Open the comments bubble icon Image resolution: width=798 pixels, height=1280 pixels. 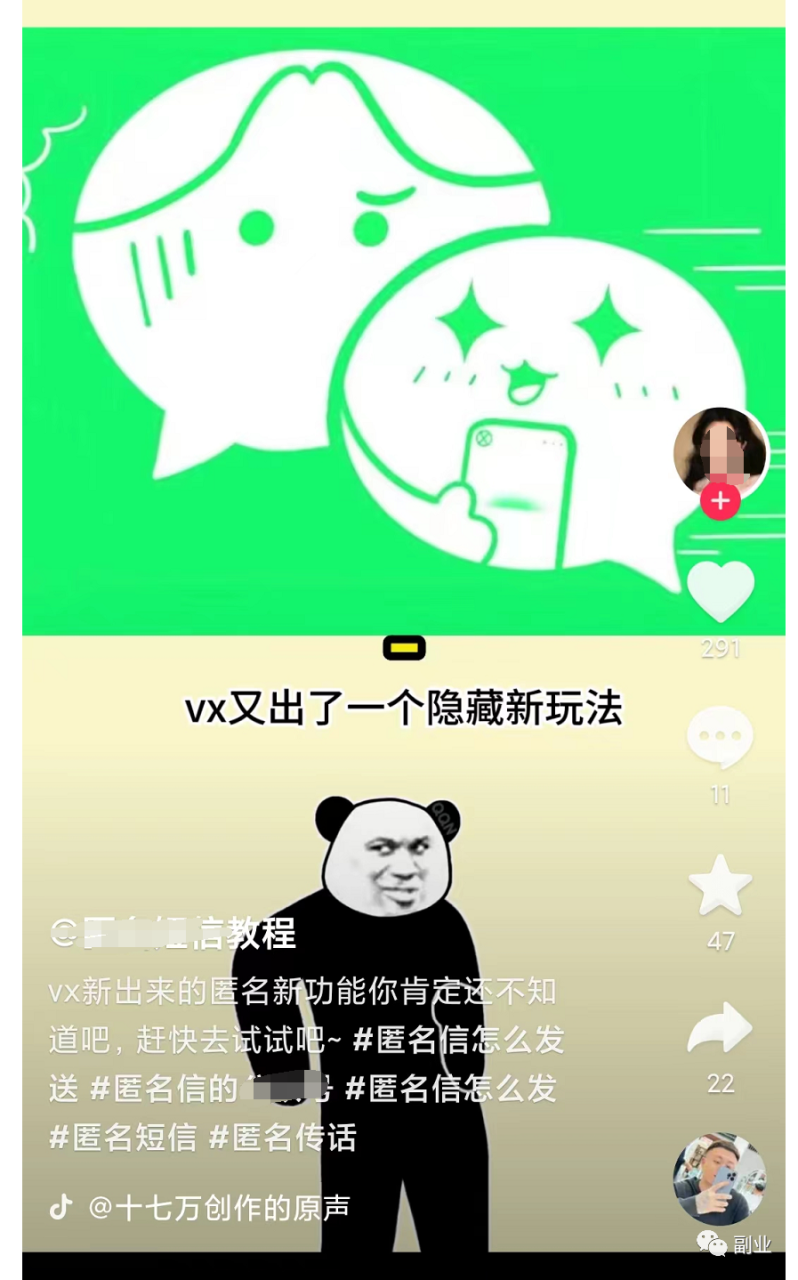pyautogui.click(x=720, y=737)
